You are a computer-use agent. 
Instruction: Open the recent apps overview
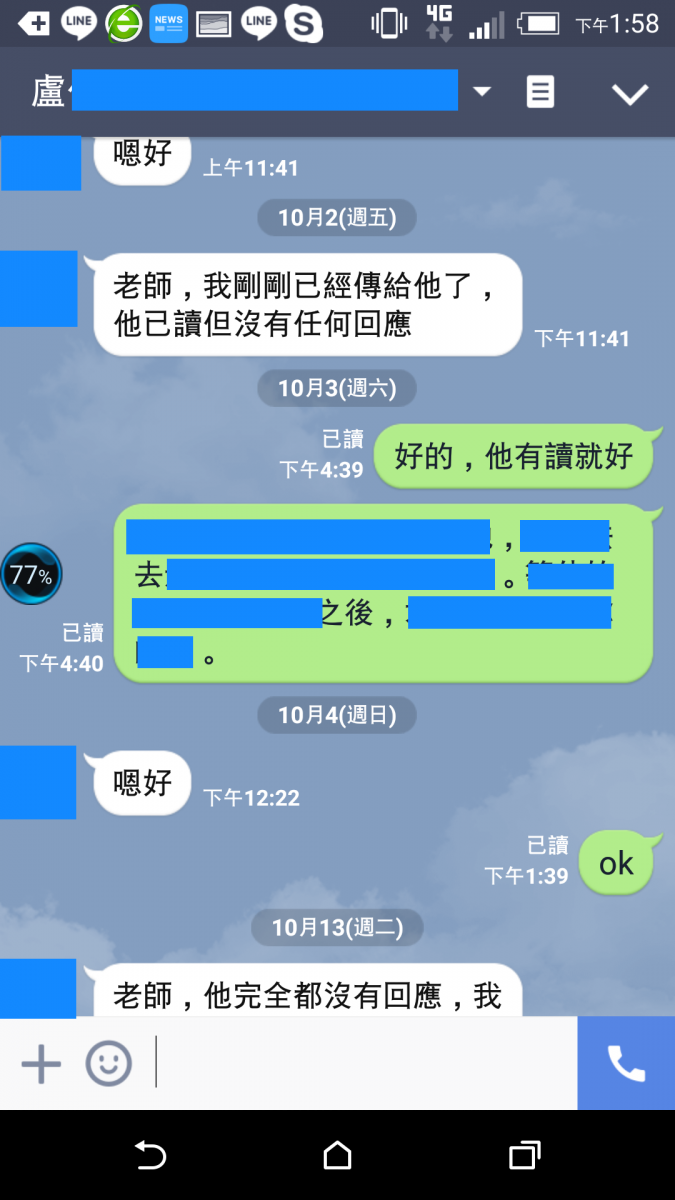(525, 1156)
